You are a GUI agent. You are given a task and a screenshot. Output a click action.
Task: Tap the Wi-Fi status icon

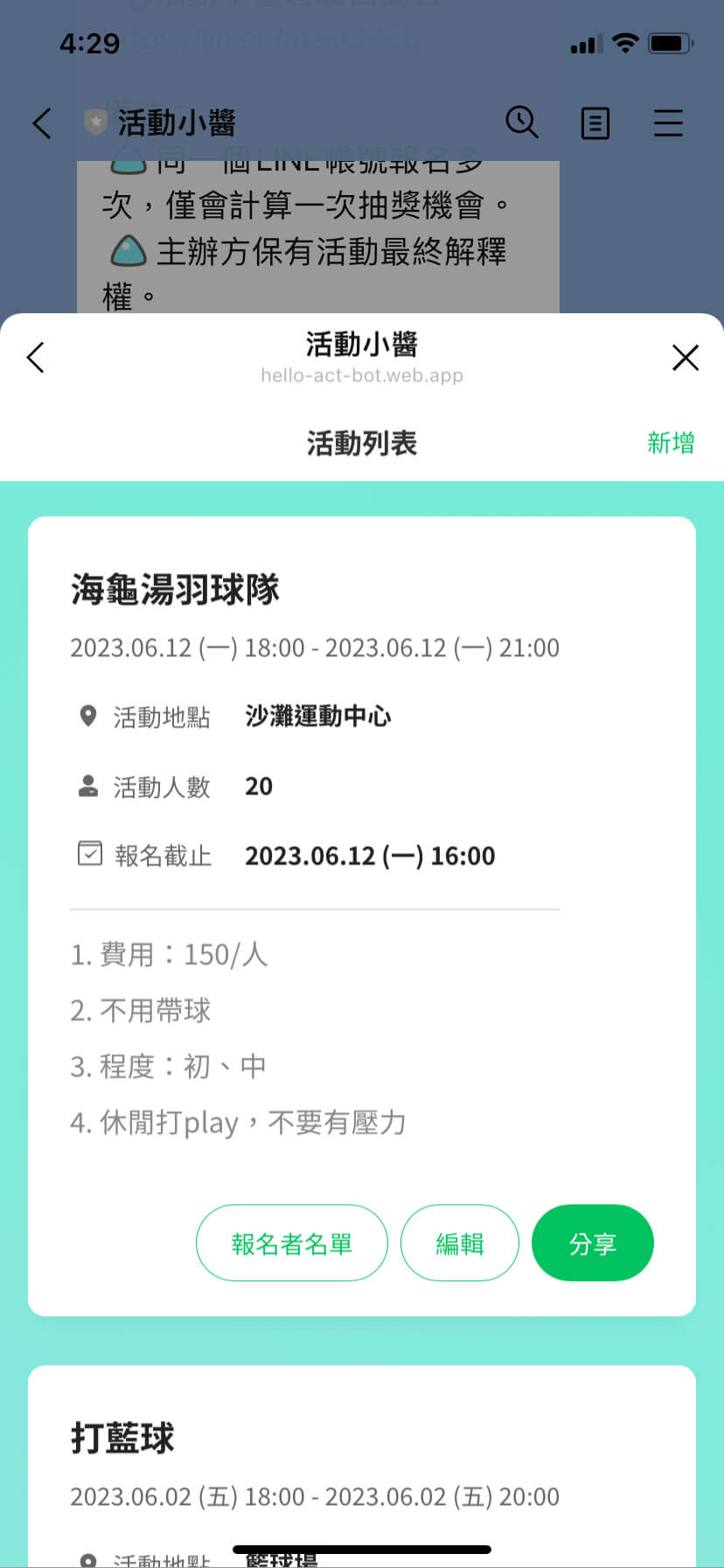point(626,43)
